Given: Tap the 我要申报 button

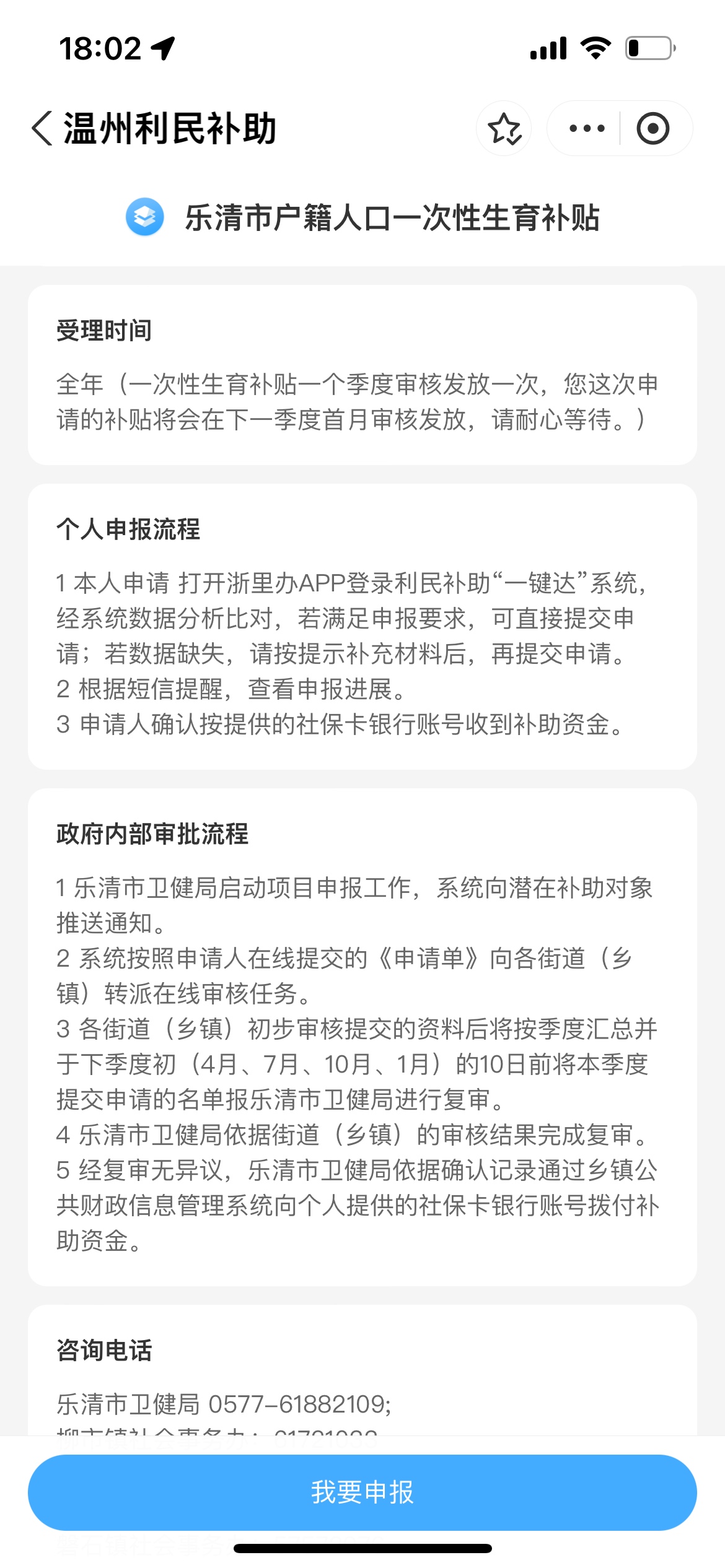Looking at the screenshot, I should [x=362, y=1492].
